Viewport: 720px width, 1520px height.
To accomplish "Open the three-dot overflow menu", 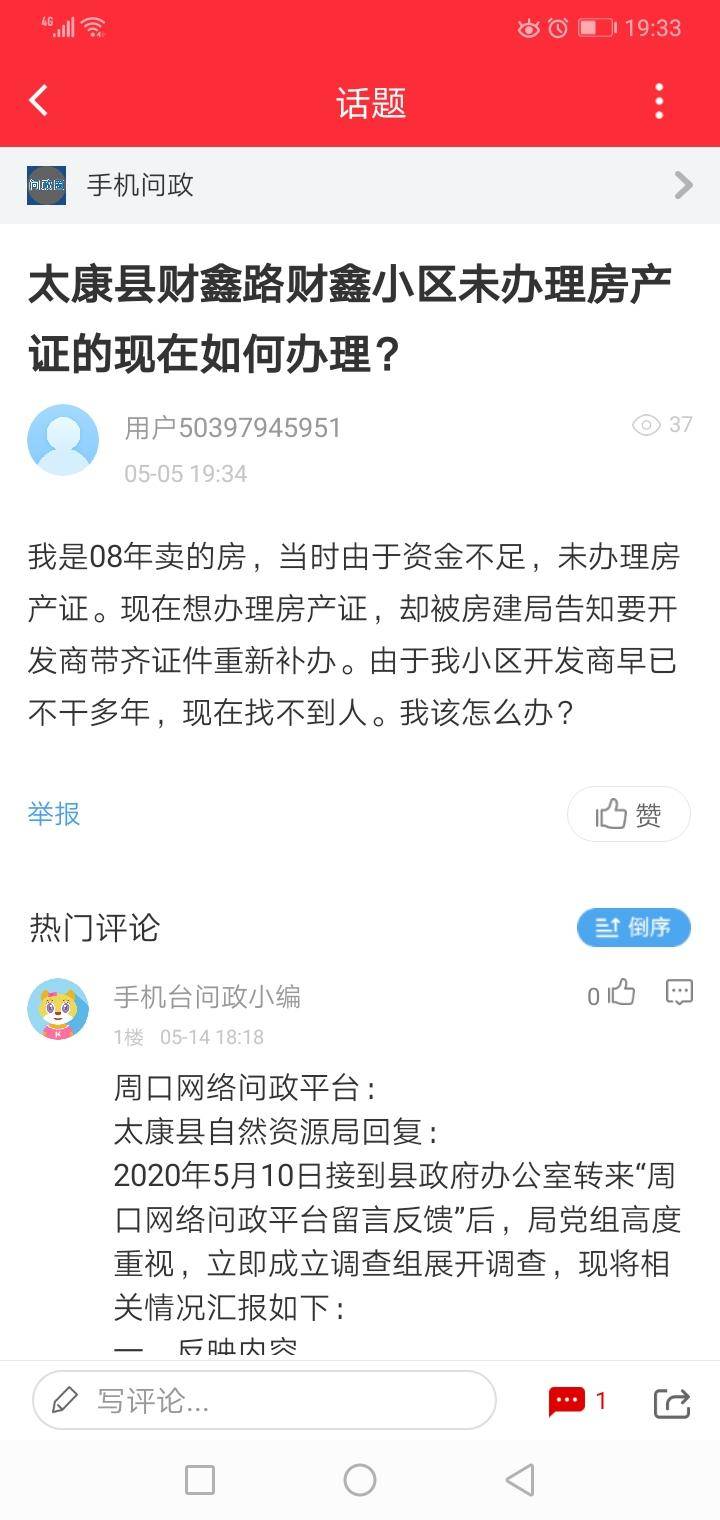I will point(659,101).
